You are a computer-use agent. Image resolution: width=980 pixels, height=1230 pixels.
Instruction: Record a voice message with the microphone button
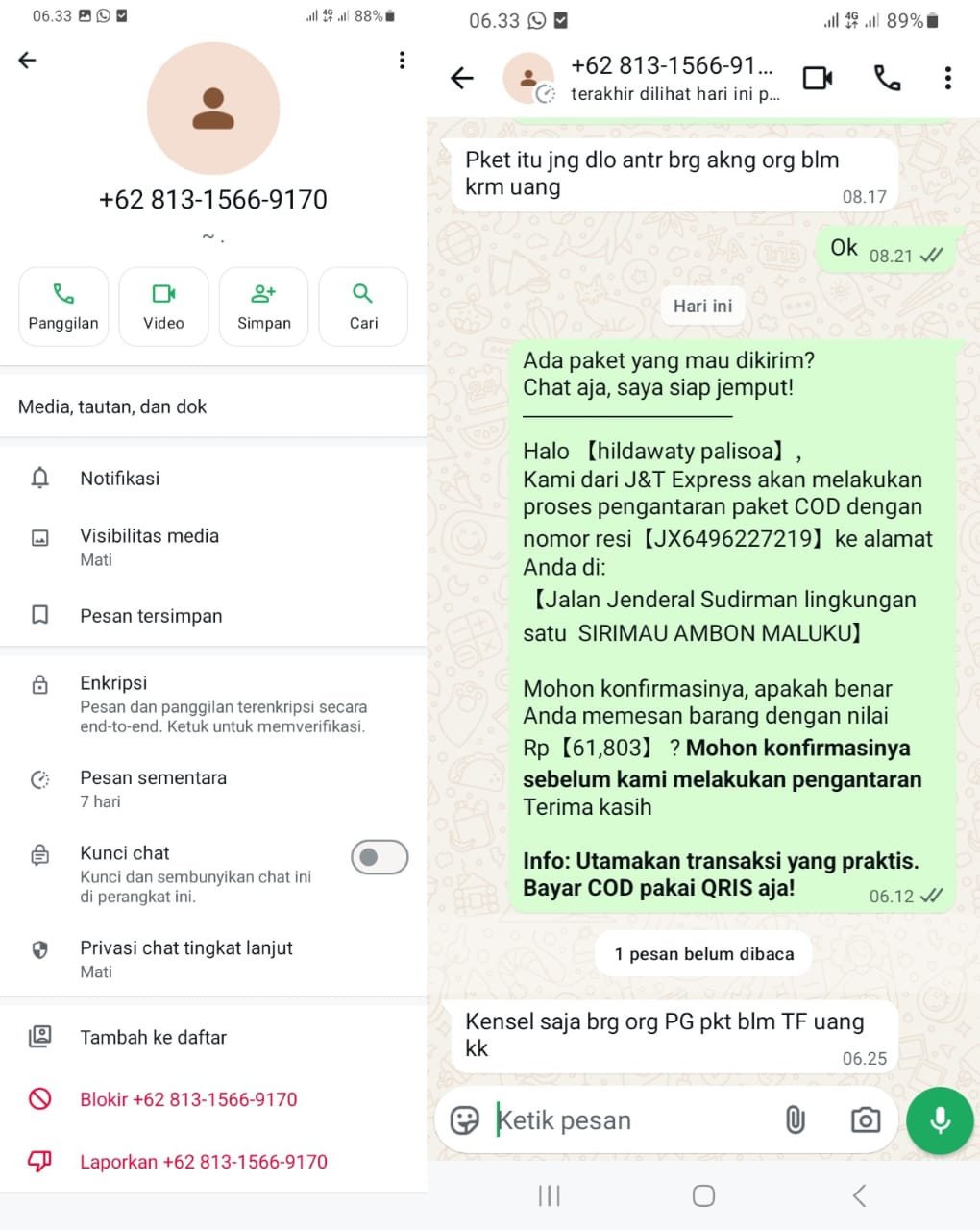pyautogui.click(x=940, y=1120)
